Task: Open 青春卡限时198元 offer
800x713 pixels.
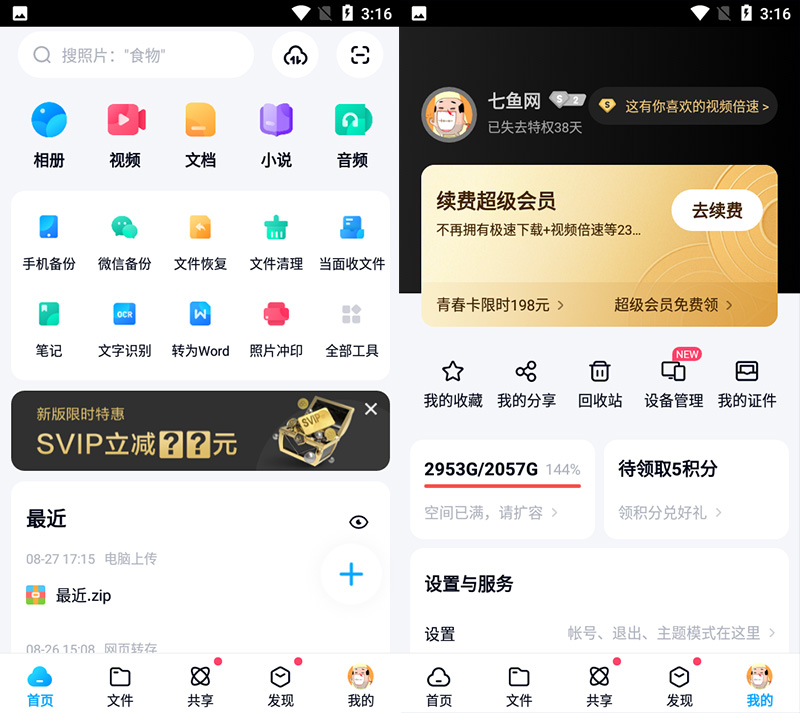Action: click(500, 305)
